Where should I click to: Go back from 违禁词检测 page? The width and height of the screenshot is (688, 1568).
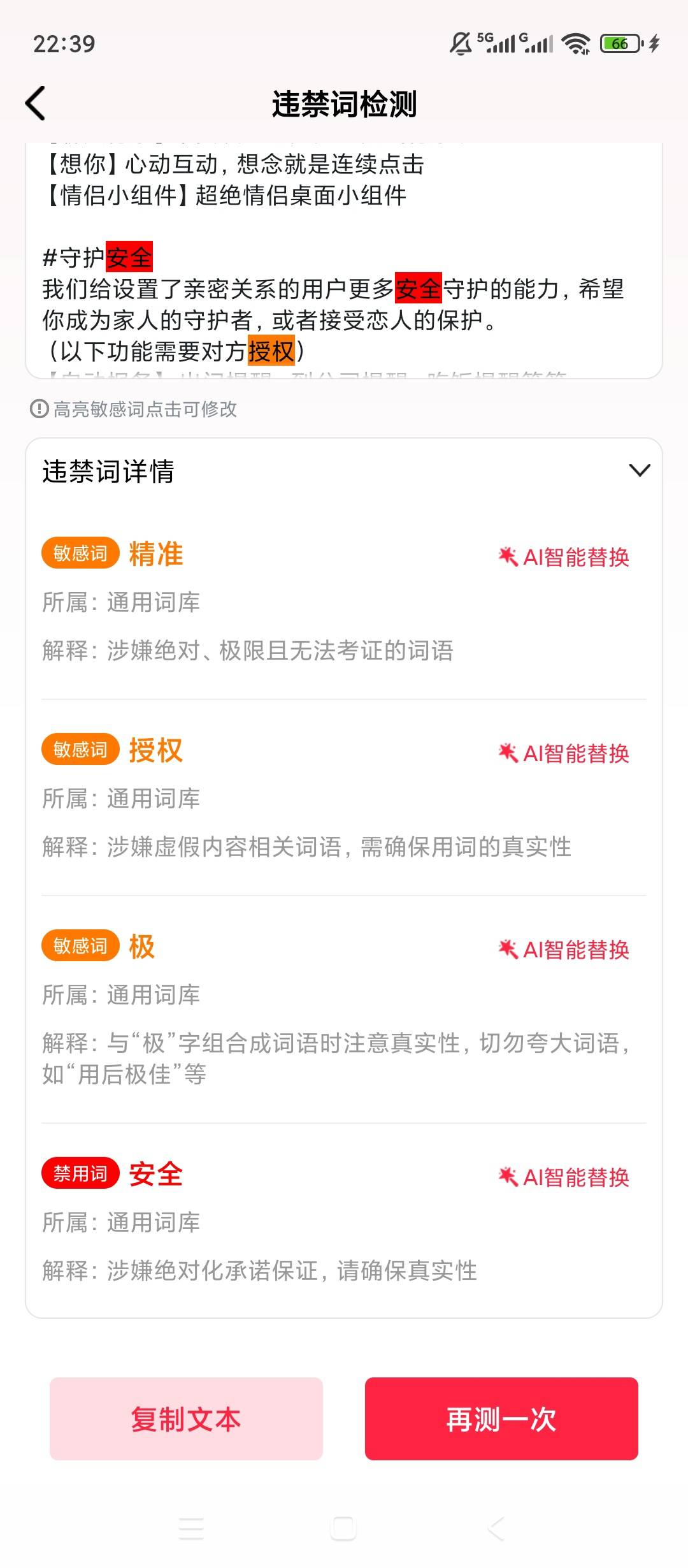36,103
